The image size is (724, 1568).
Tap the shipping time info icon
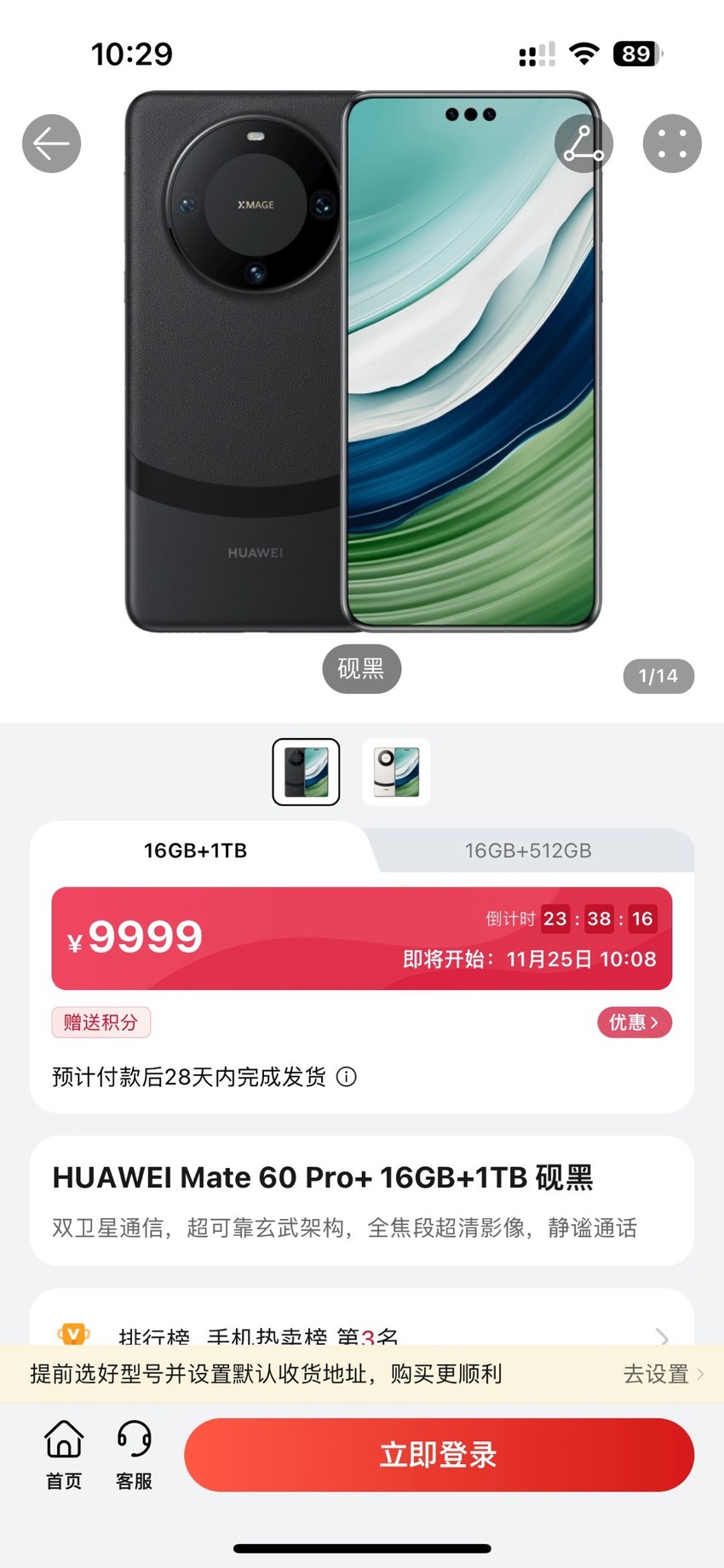pyautogui.click(x=347, y=1077)
